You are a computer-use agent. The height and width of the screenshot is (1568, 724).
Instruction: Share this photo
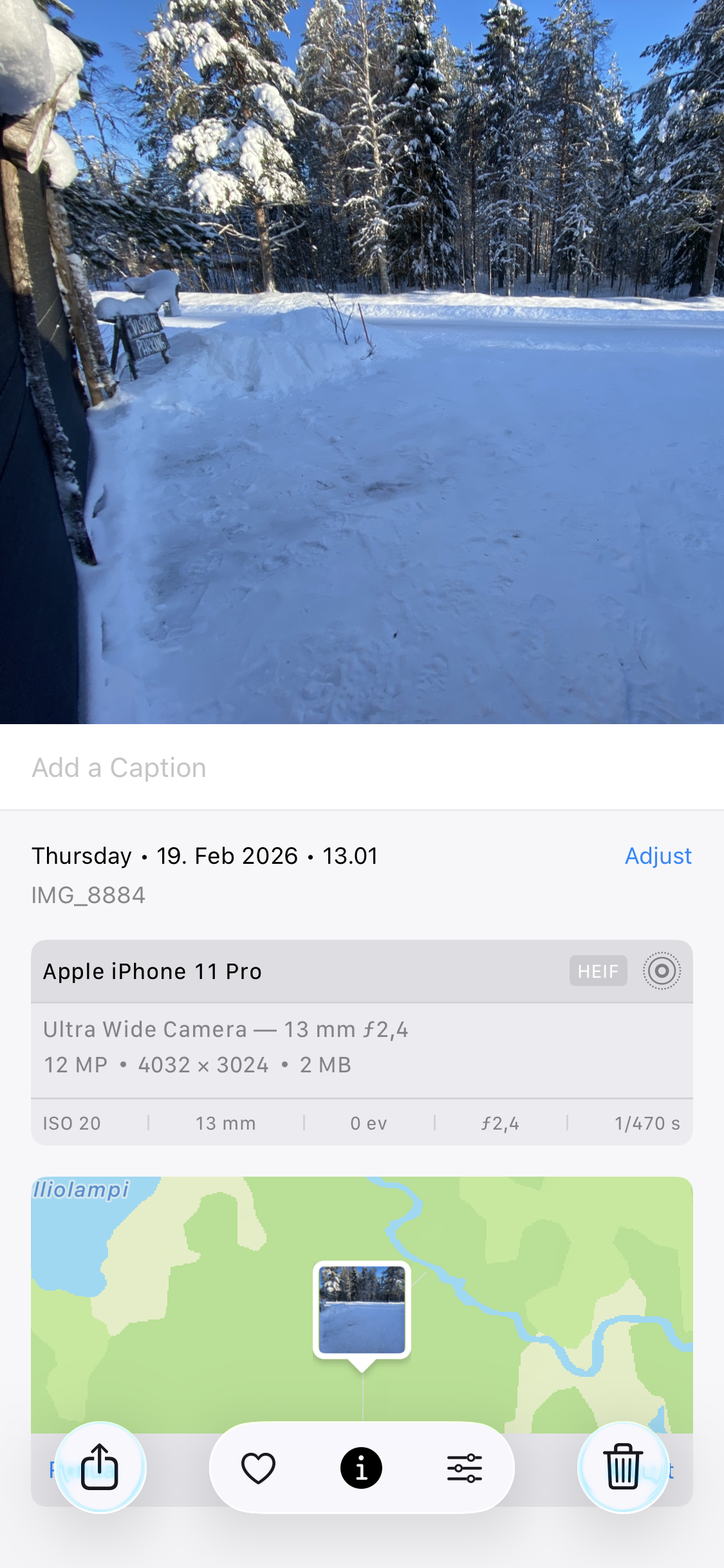(100, 1467)
